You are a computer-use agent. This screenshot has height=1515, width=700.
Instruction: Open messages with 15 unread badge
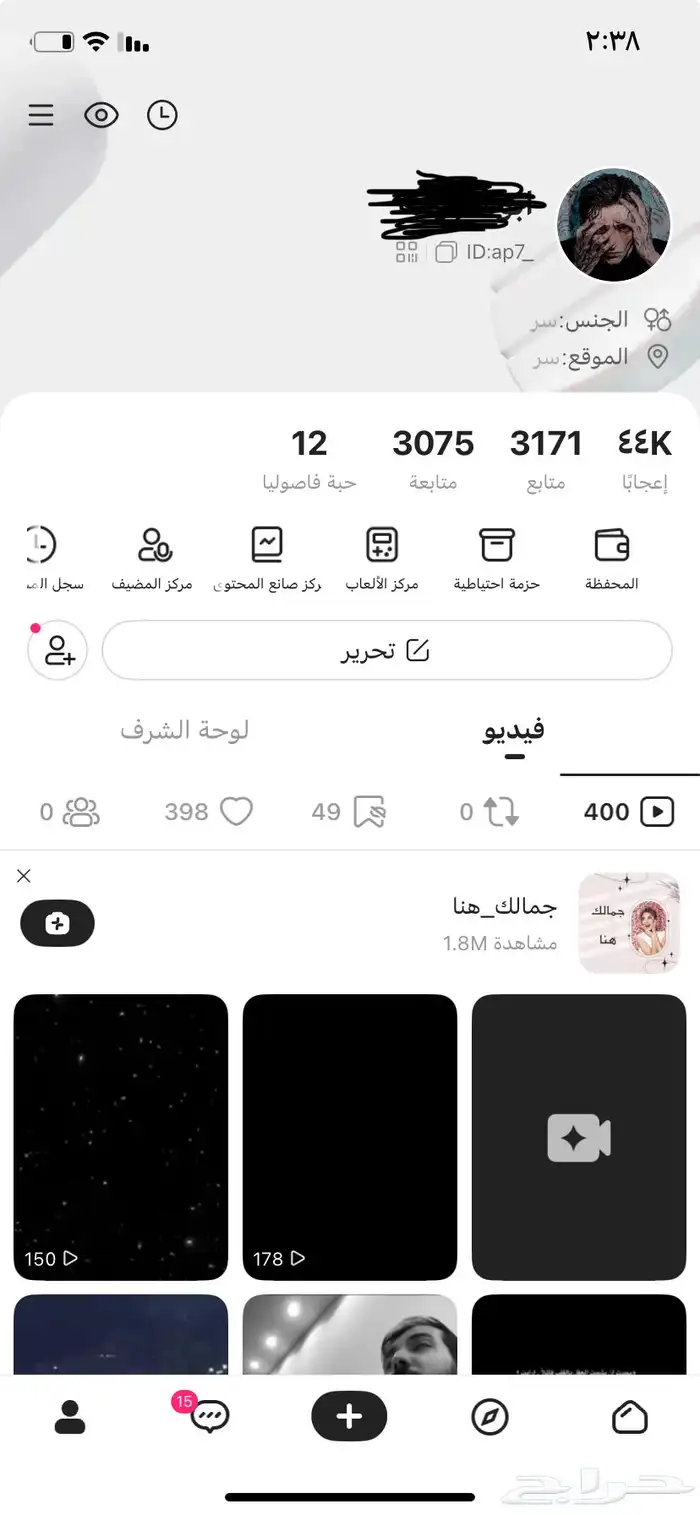pyautogui.click(x=210, y=1416)
